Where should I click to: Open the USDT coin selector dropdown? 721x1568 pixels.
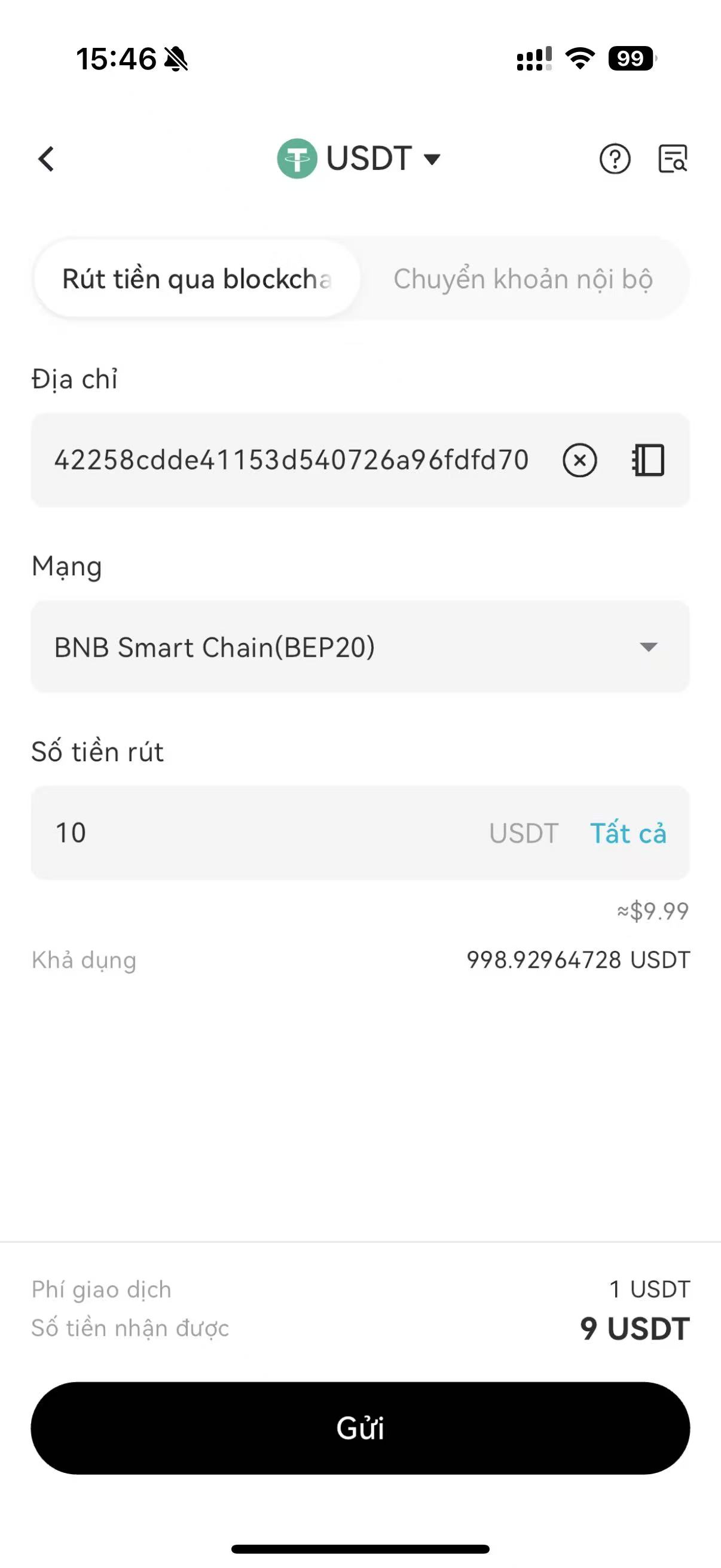click(x=360, y=159)
